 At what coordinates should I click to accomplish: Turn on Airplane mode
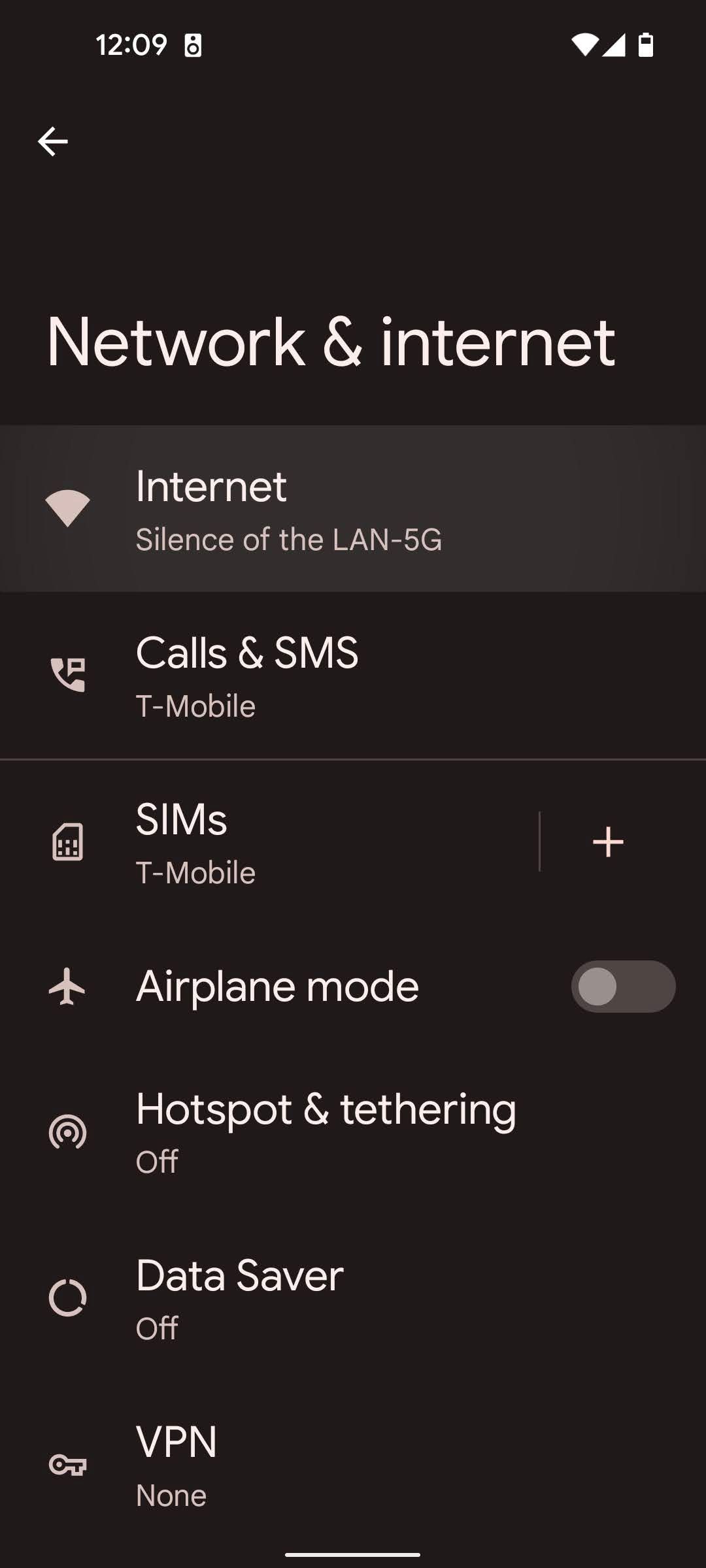(x=622, y=987)
